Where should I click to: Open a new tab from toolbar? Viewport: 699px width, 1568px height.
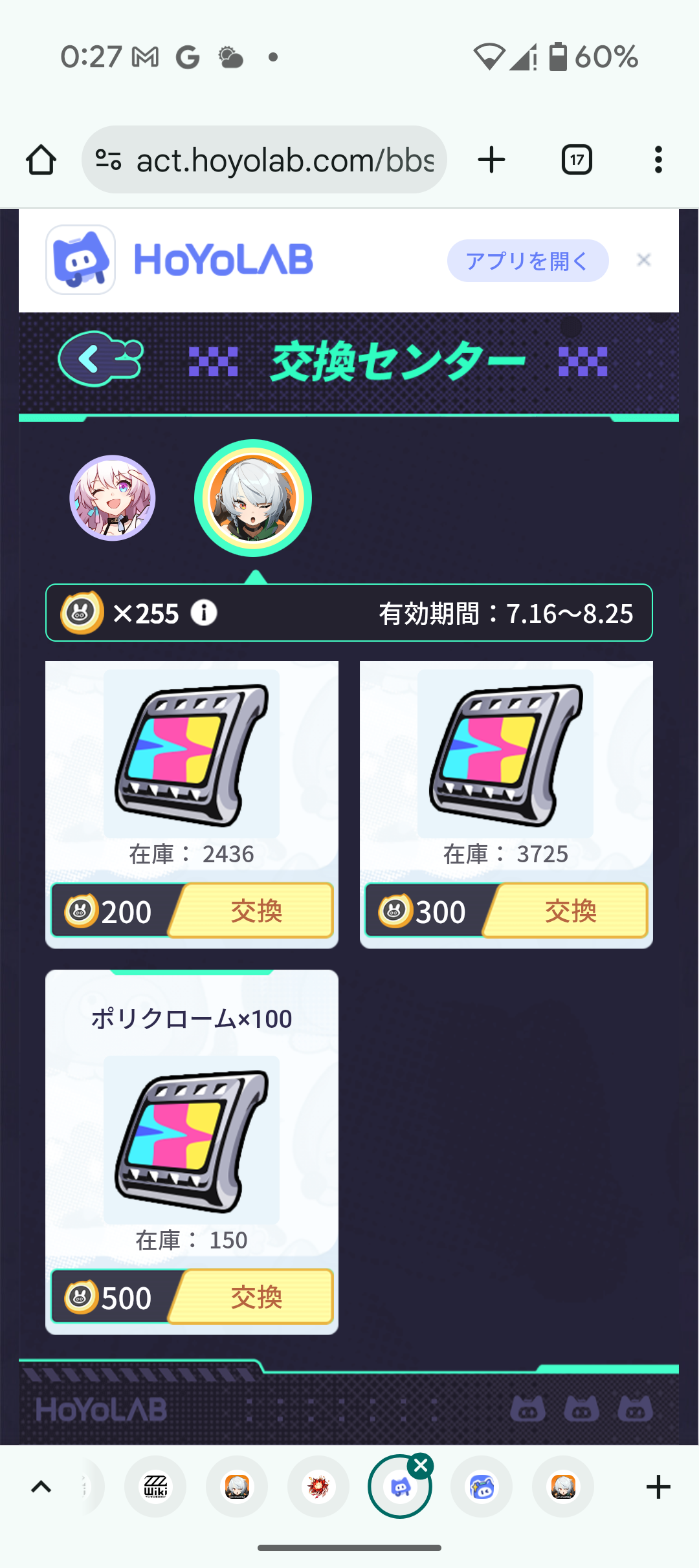(x=491, y=160)
